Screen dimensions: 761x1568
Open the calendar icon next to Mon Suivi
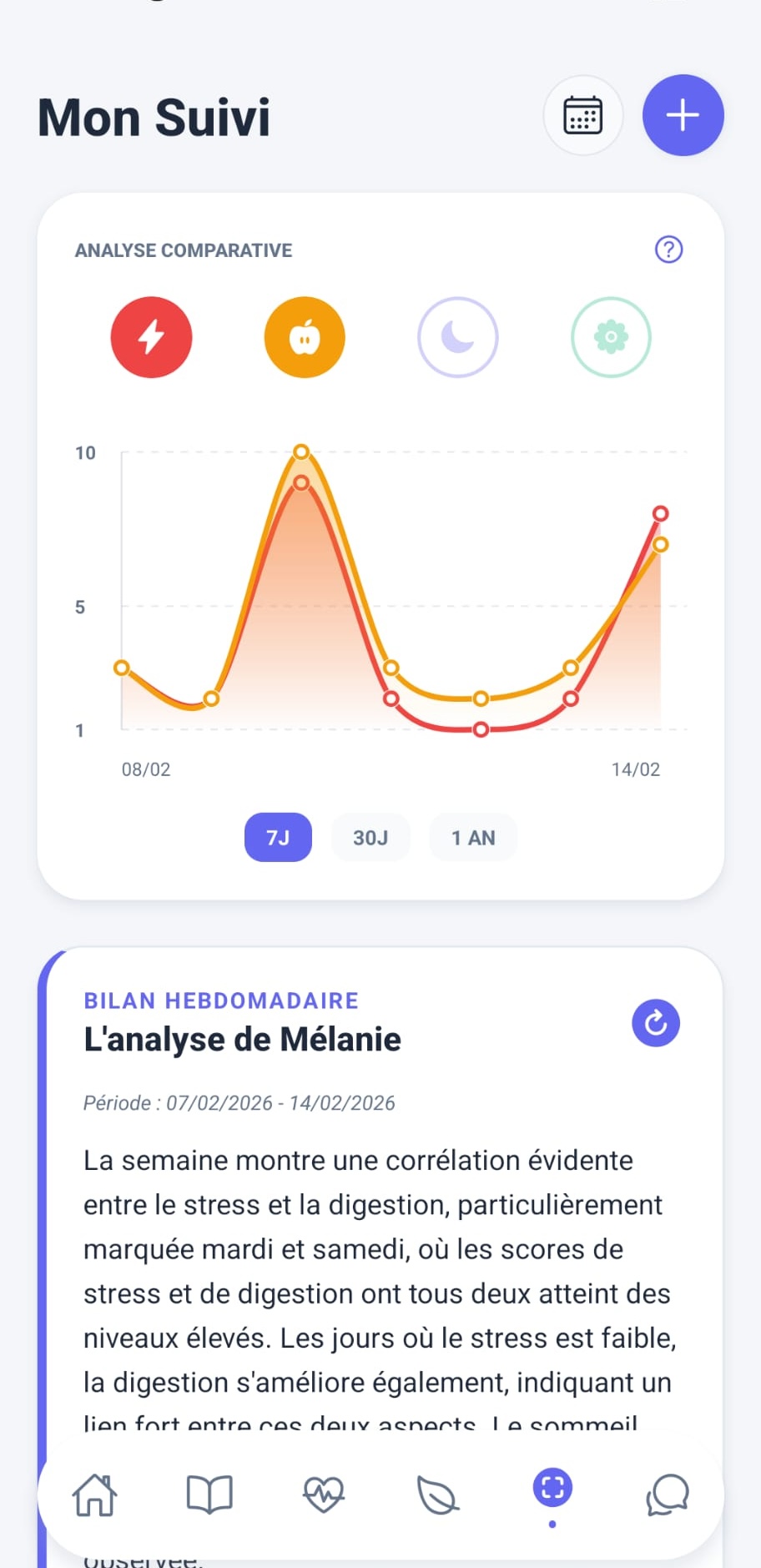[582, 115]
